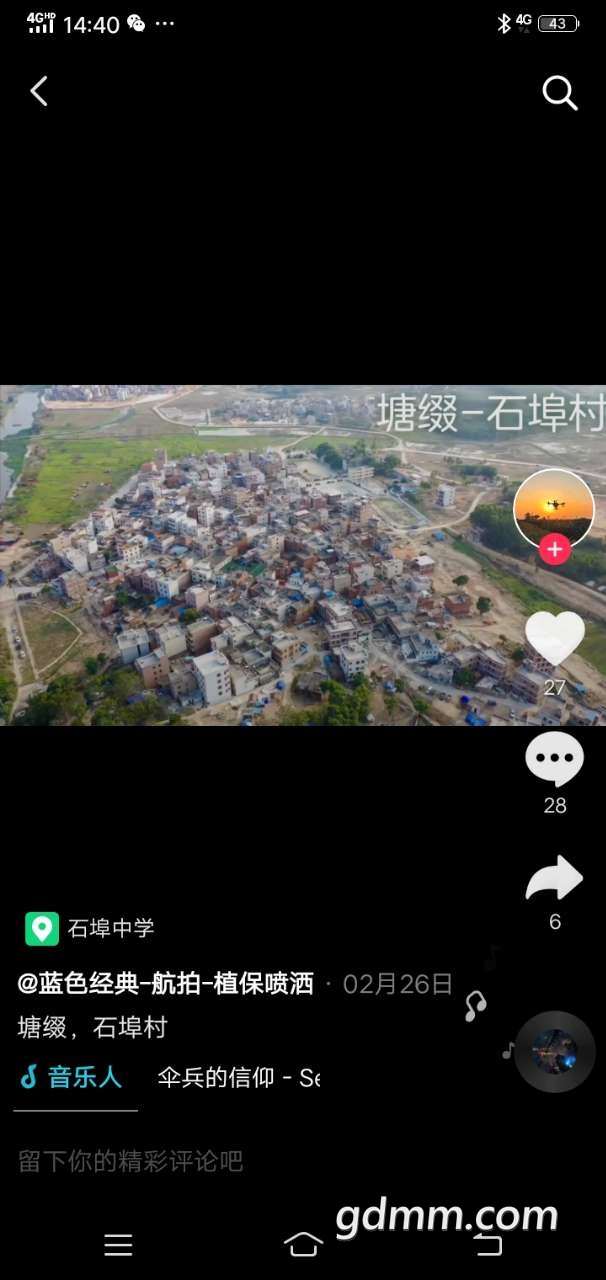Go back using the top-left arrow
This screenshot has width=606, height=1280.
point(39,92)
